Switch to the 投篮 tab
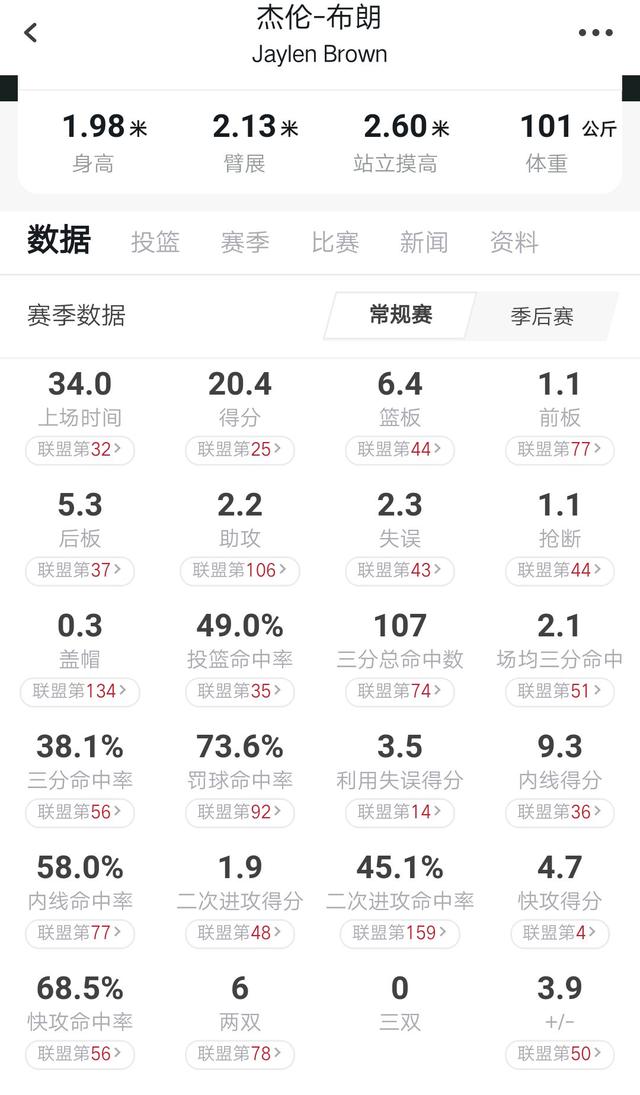This screenshot has height=1095, width=640. click(x=155, y=242)
